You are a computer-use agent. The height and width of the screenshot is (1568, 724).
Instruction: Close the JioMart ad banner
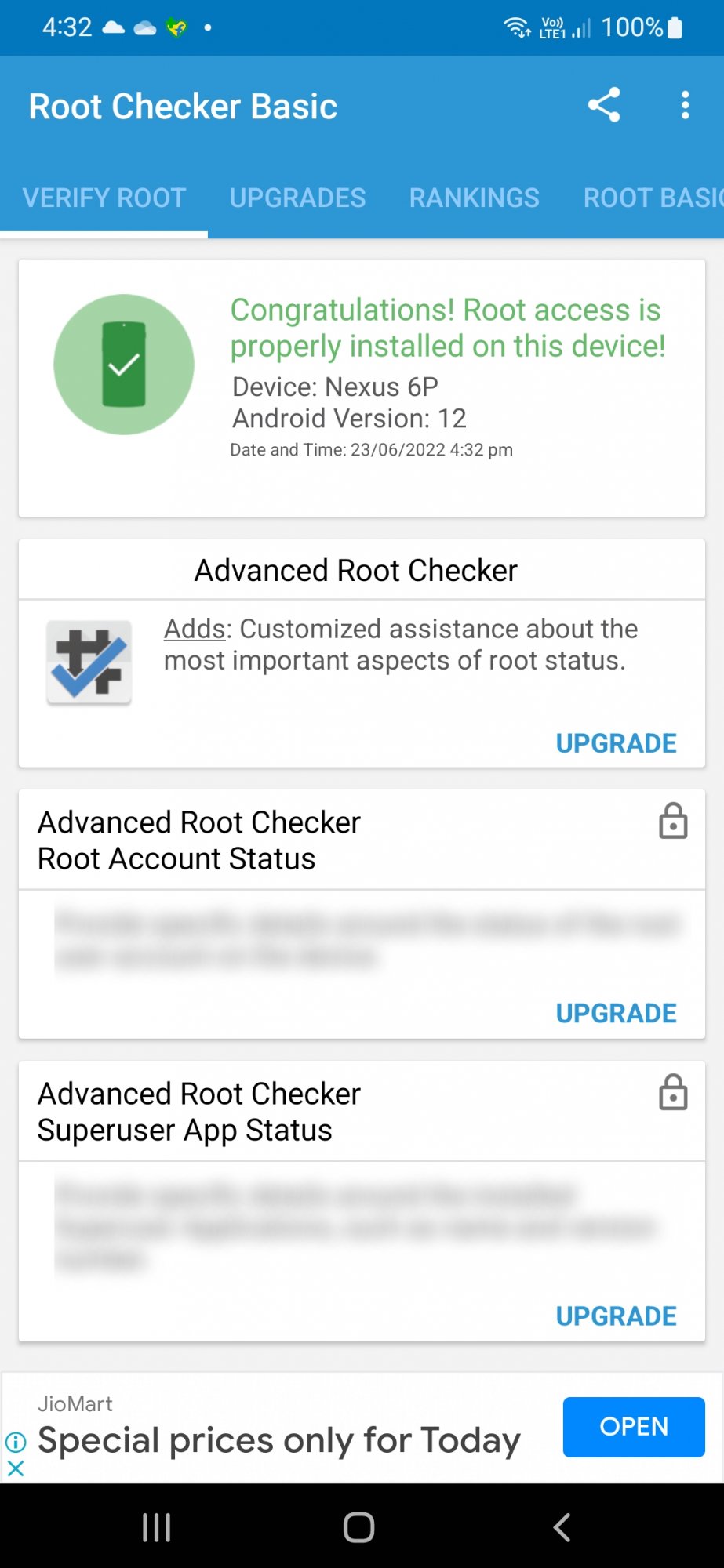coord(16,1468)
